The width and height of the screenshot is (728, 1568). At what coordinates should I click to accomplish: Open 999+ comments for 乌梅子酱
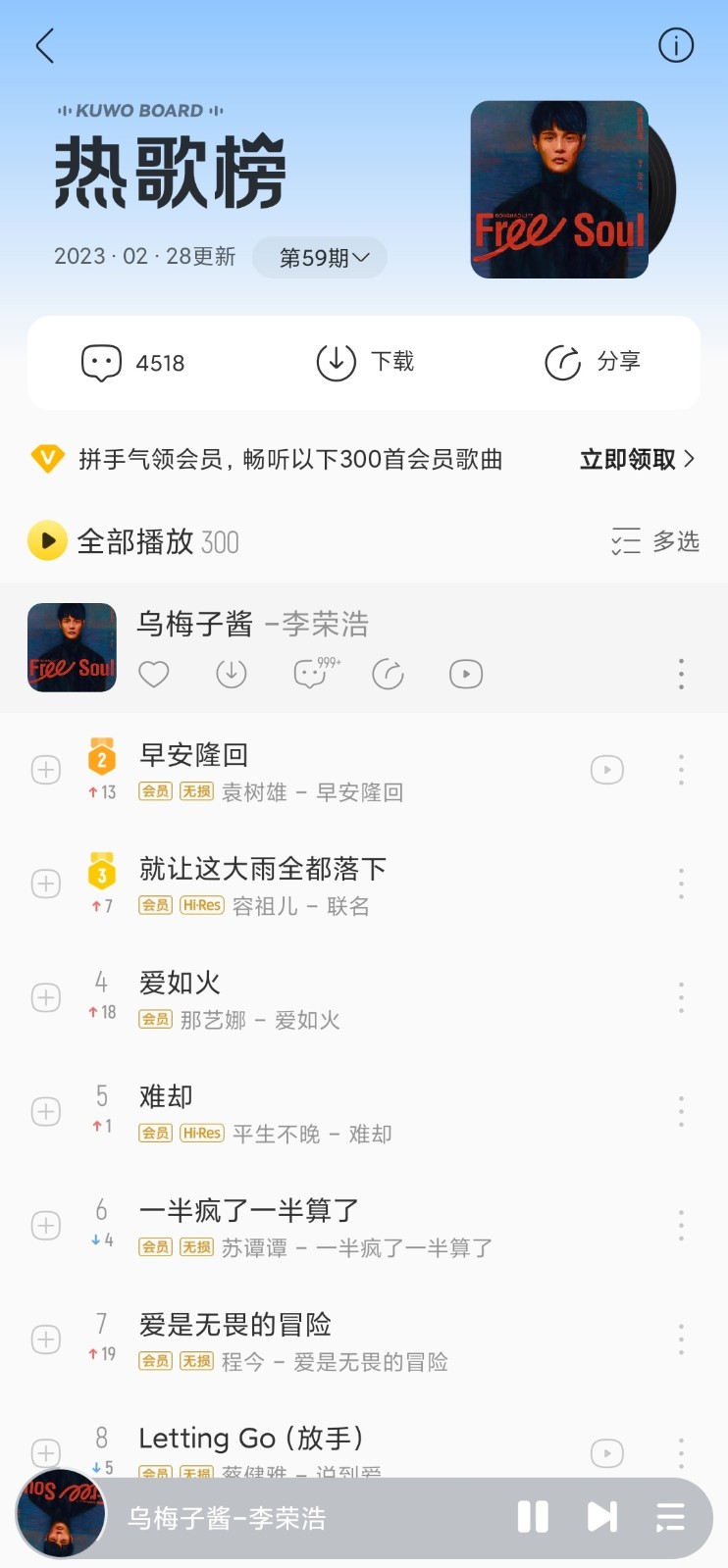(311, 675)
